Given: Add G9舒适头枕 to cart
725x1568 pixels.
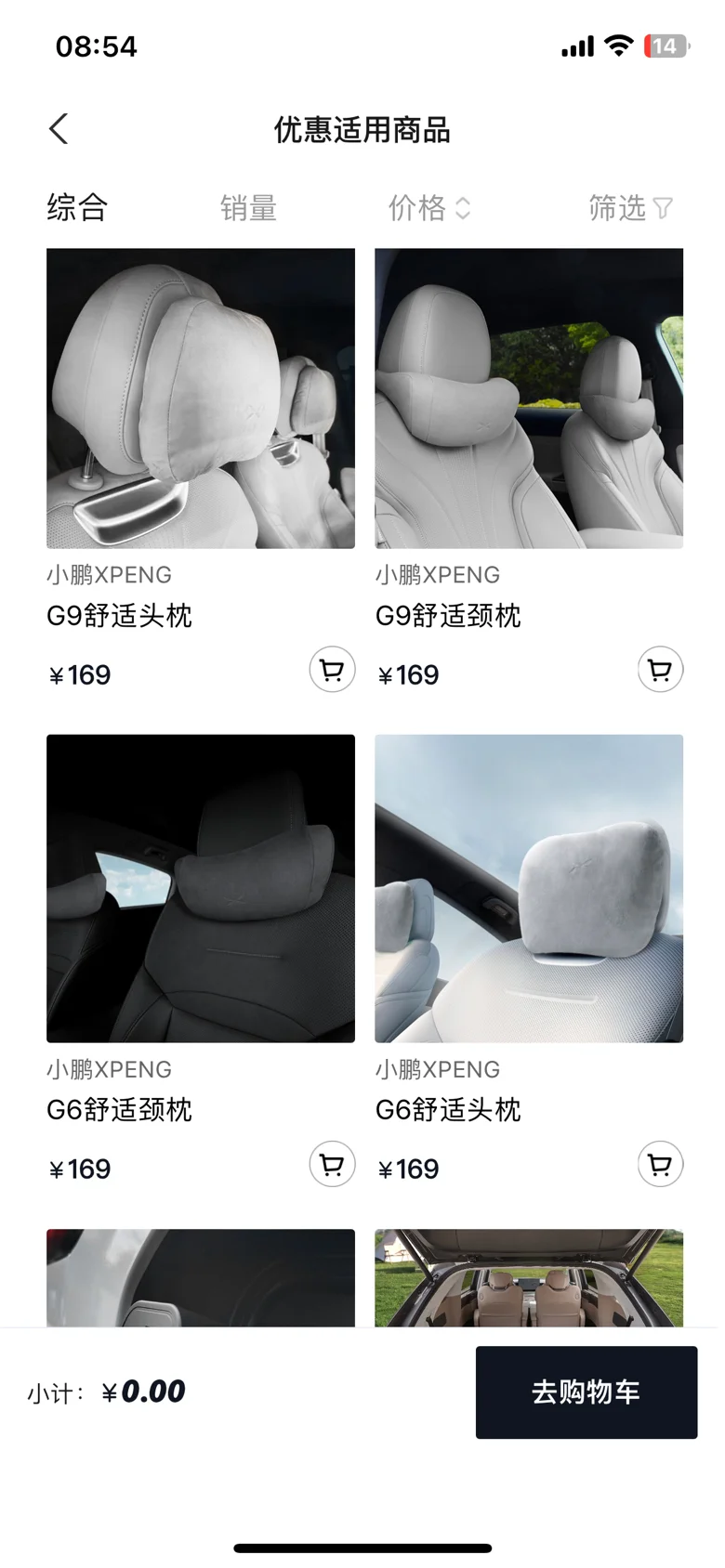Looking at the screenshot, I should [332, 670].
